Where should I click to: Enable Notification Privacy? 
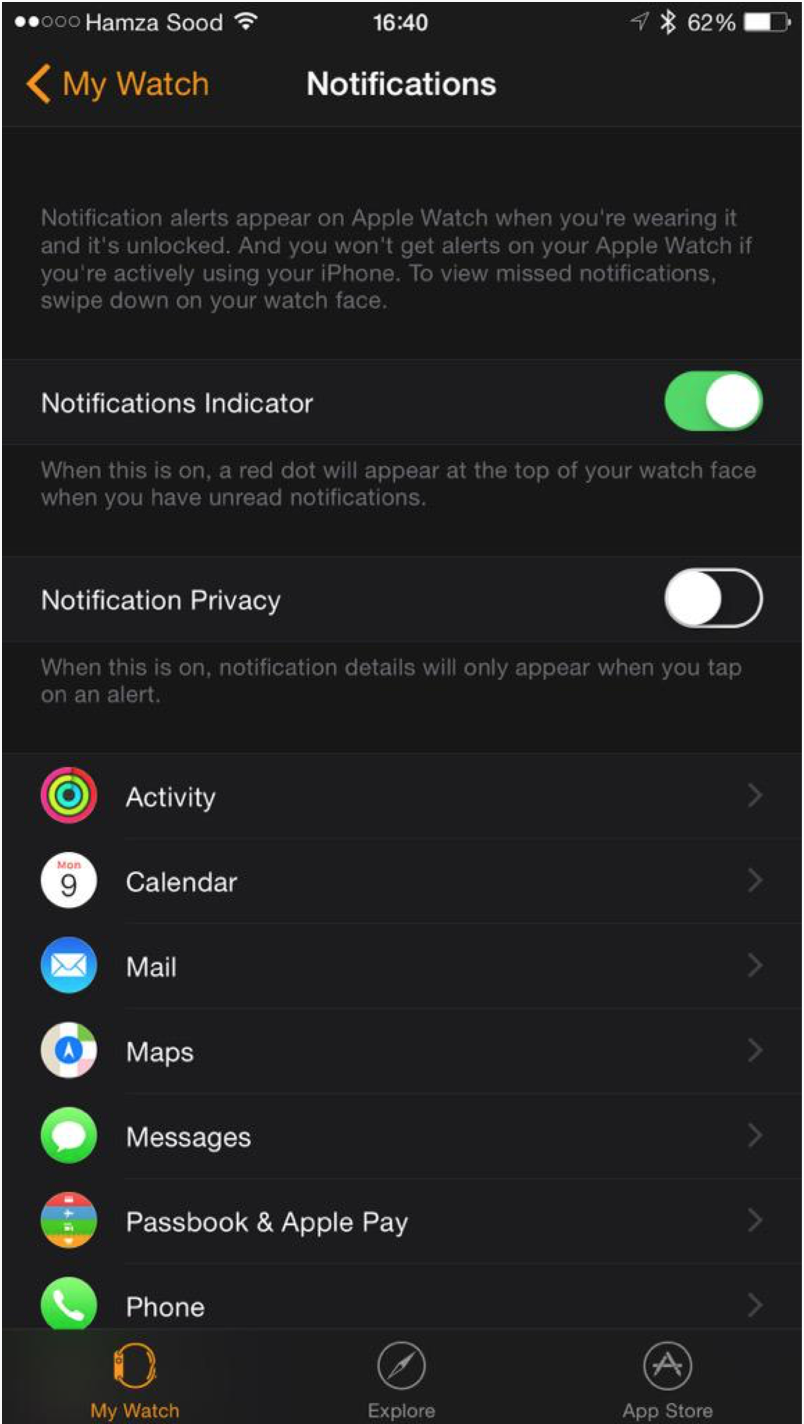(713, 599)
